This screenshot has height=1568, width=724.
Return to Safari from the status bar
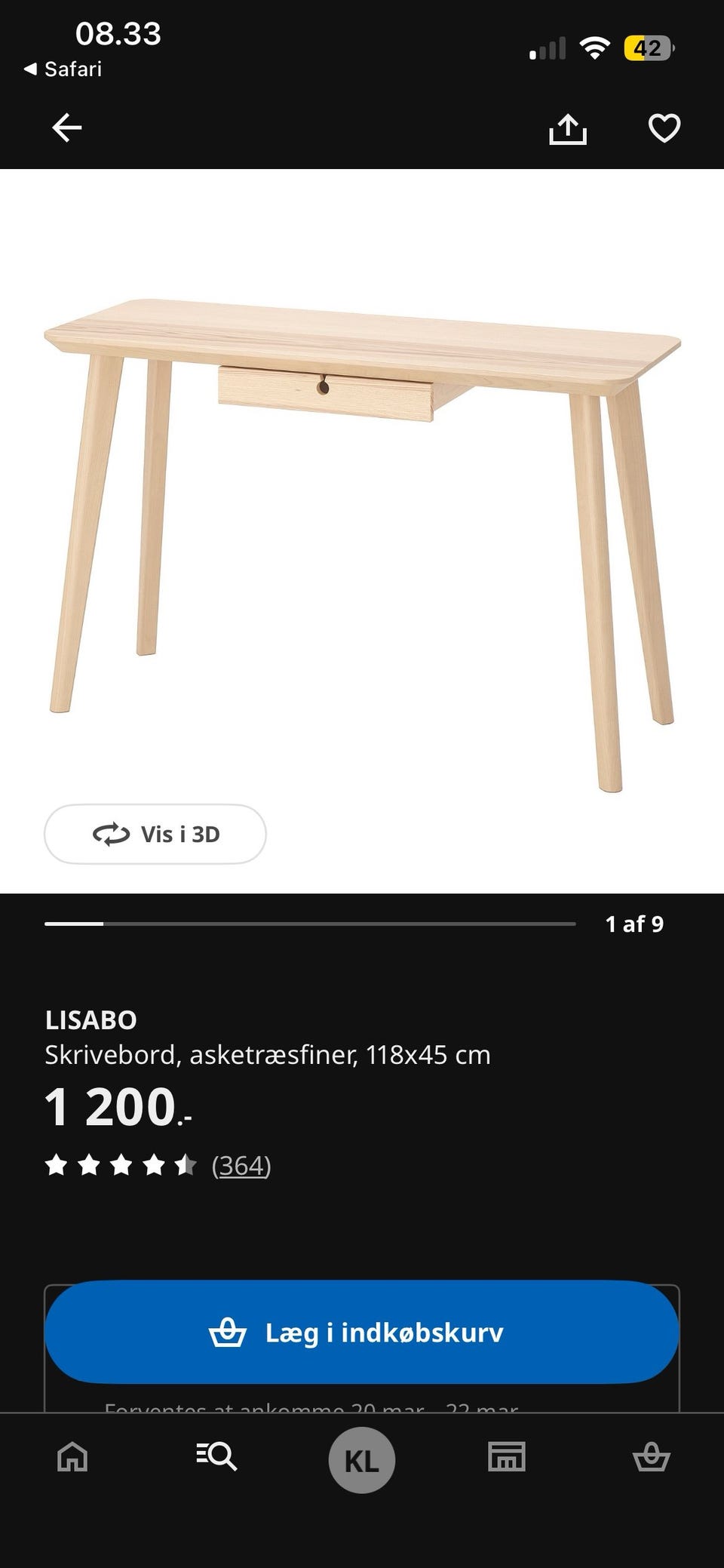pyautogui.click(x=63, y=69)
